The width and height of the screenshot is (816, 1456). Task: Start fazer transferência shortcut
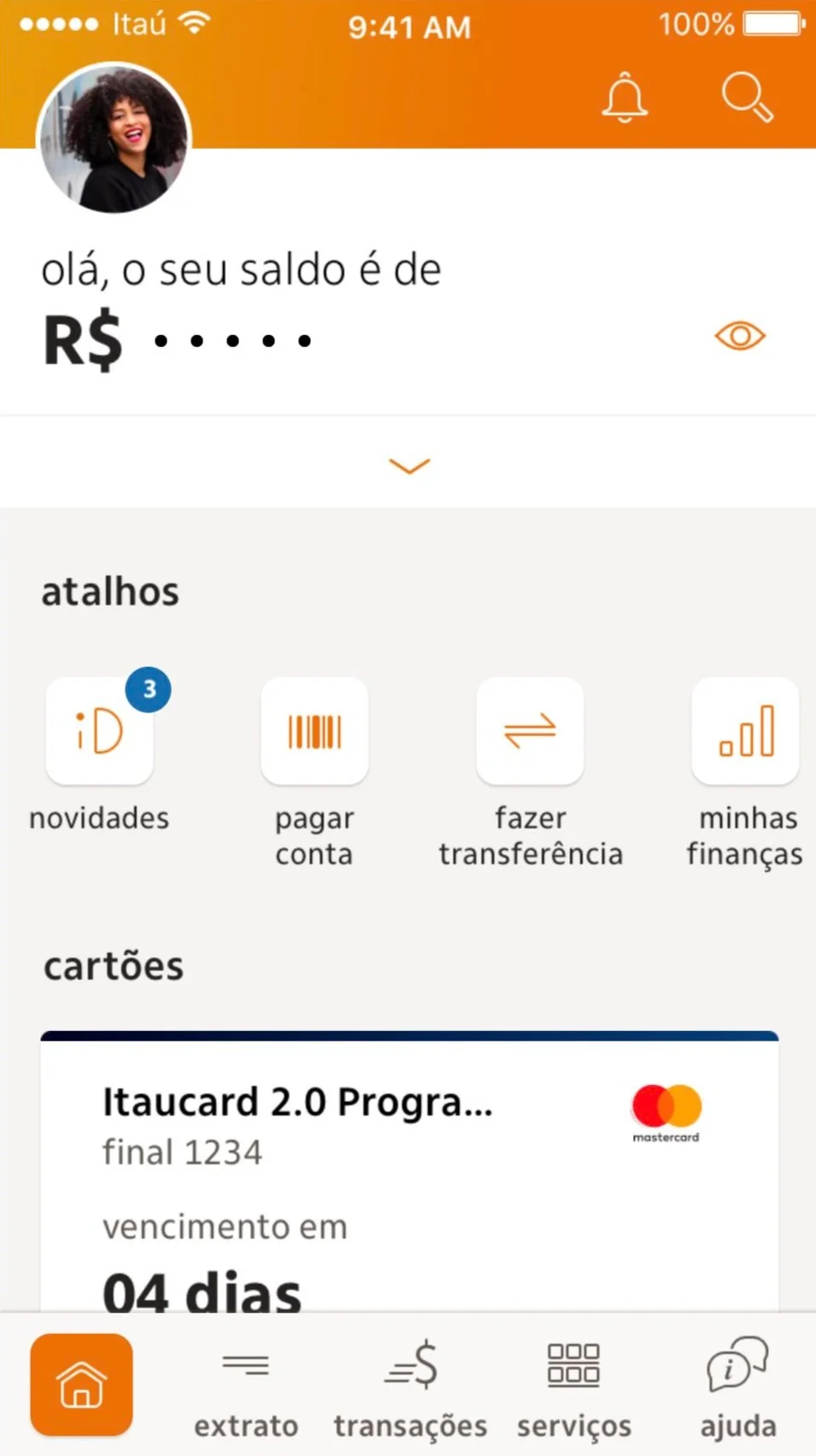point(530,732)
